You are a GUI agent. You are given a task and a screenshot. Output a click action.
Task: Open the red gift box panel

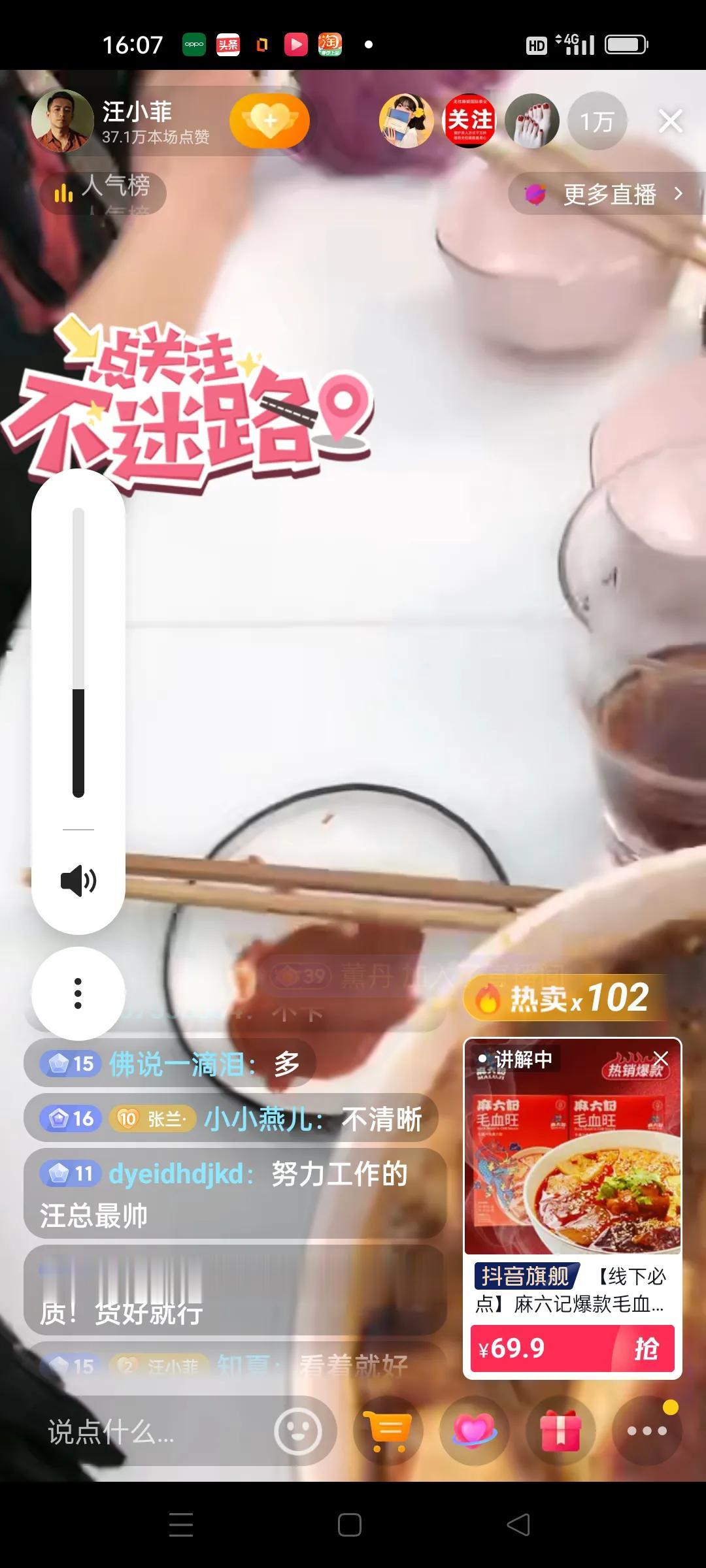561,1431
